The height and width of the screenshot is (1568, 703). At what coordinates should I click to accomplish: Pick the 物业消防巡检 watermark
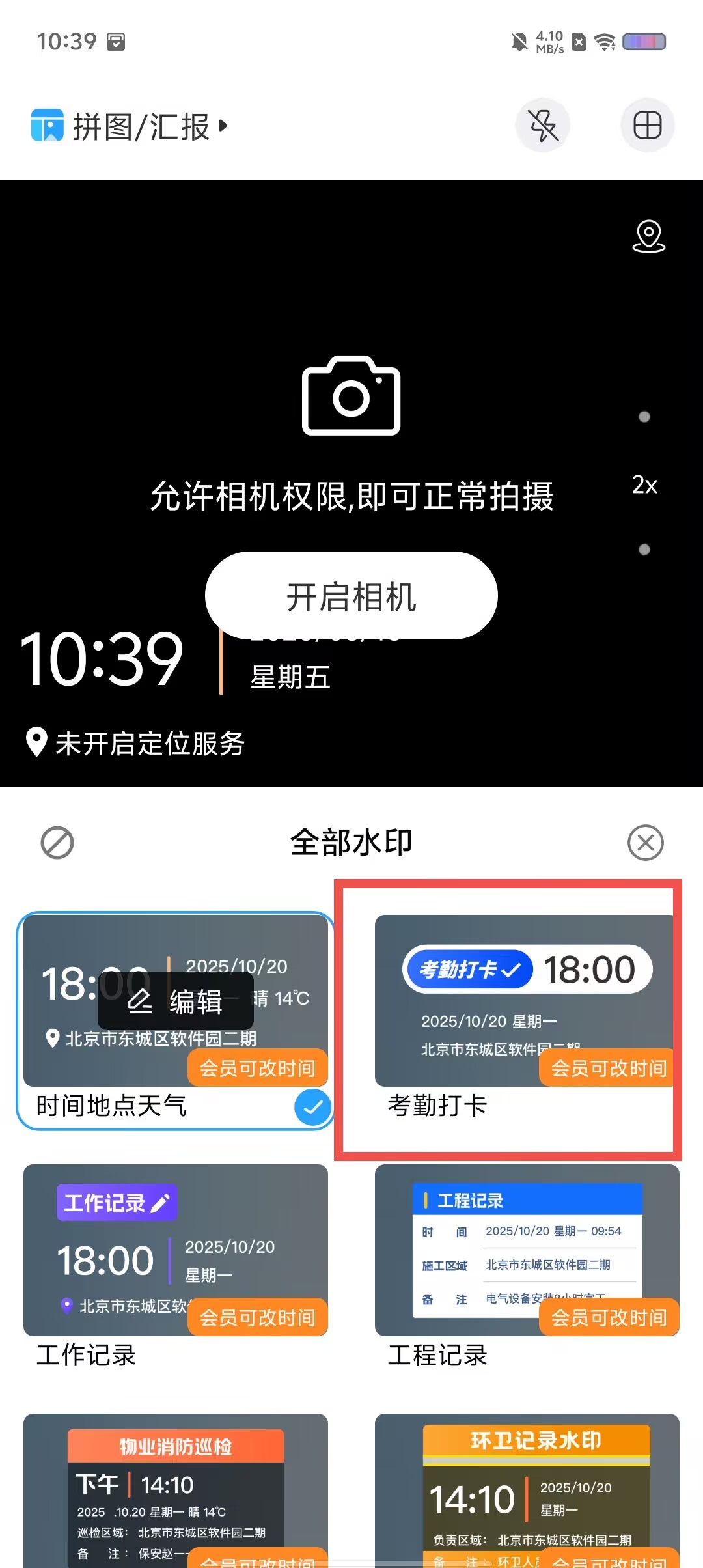point(176,1491)
